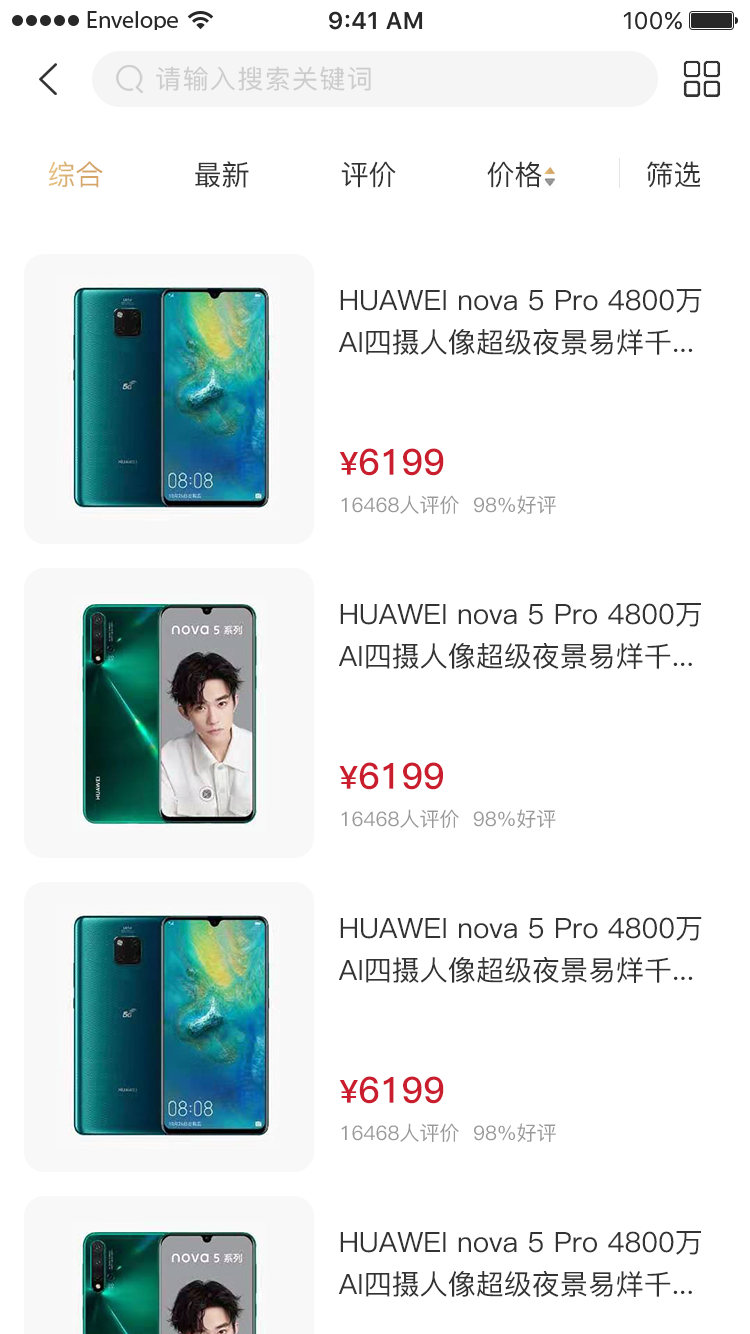Screen dimensions: 750x1334
Task: Tap the search keyword input field
Action: (374, 79)
